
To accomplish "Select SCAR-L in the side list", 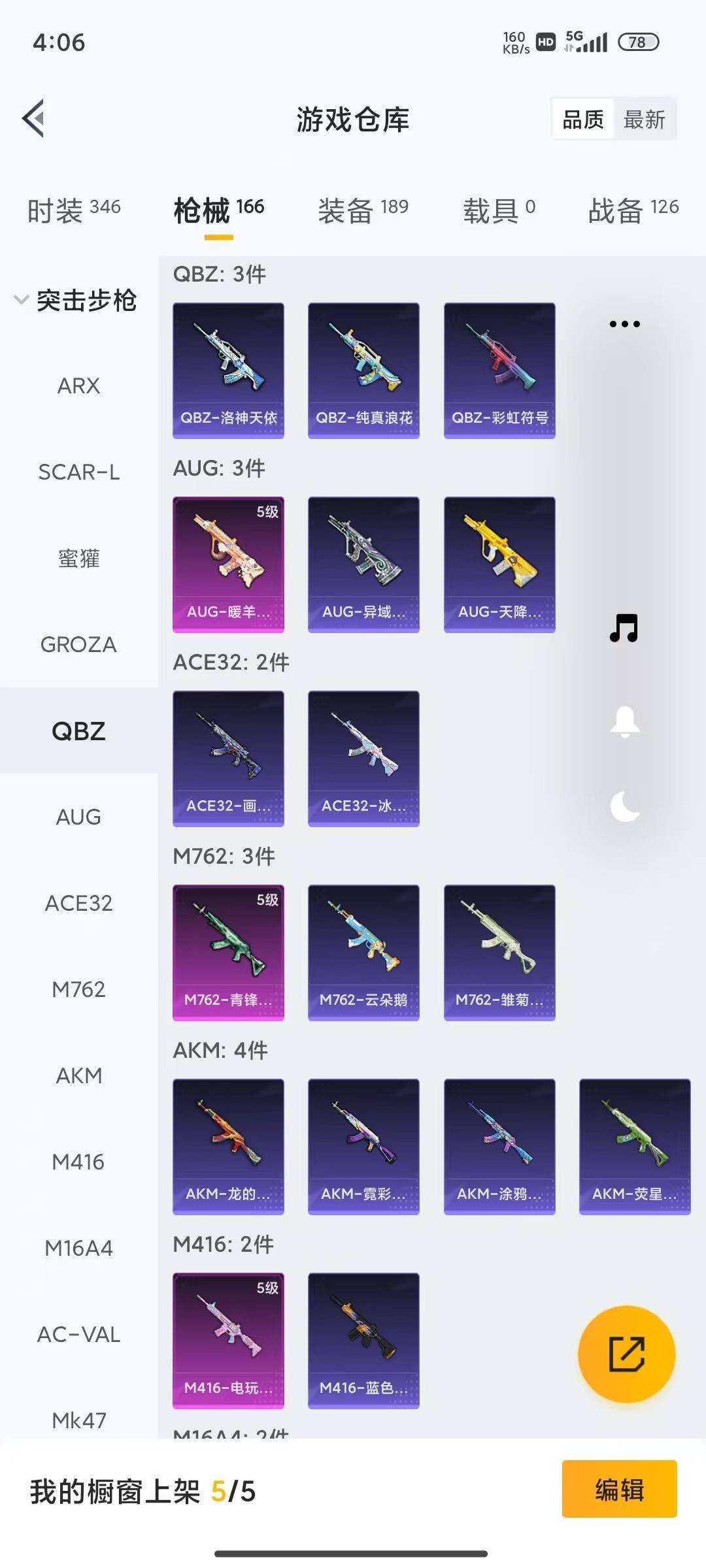I will 78,472.
